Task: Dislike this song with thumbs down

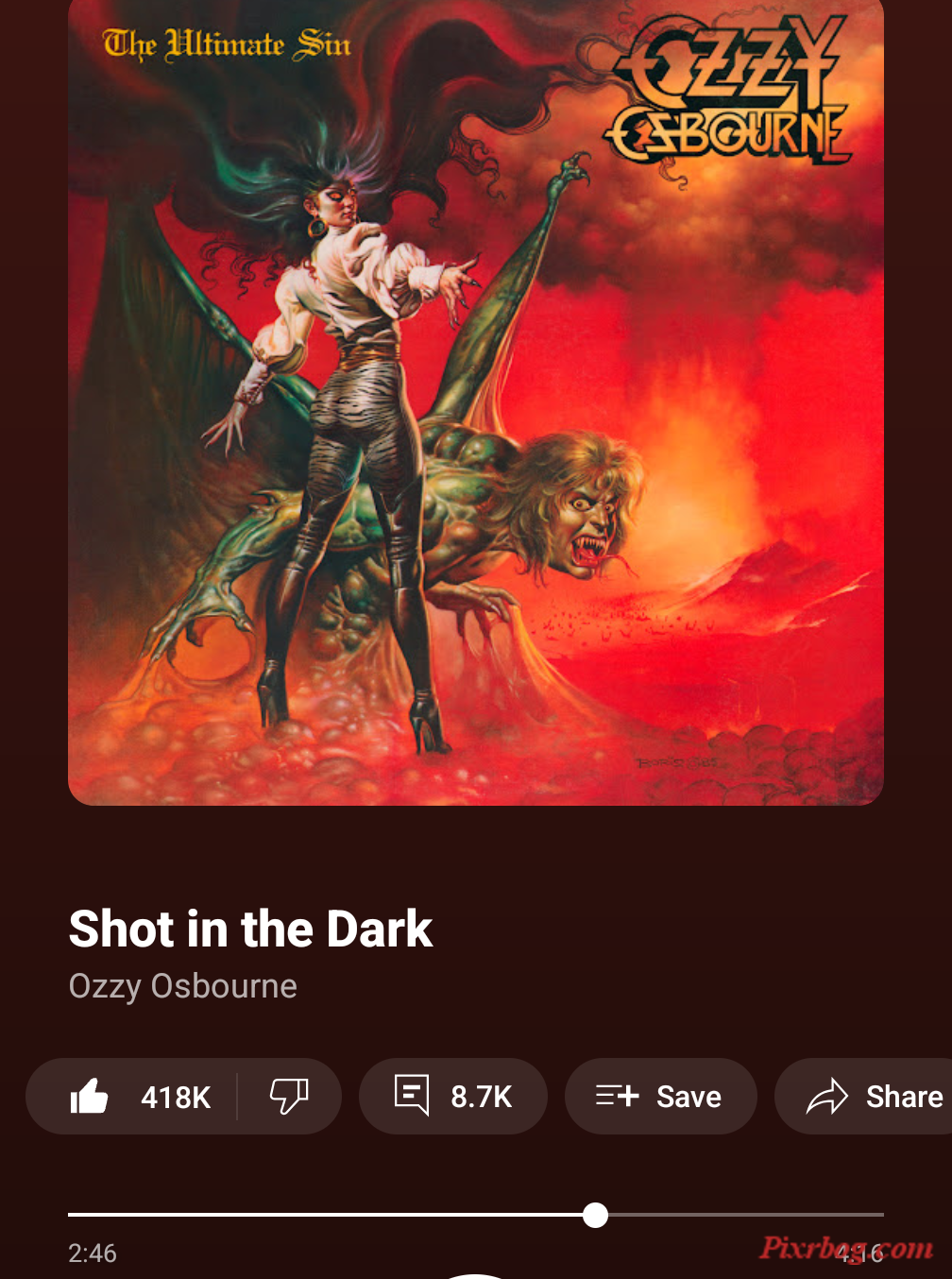Action: [289, 1097]
